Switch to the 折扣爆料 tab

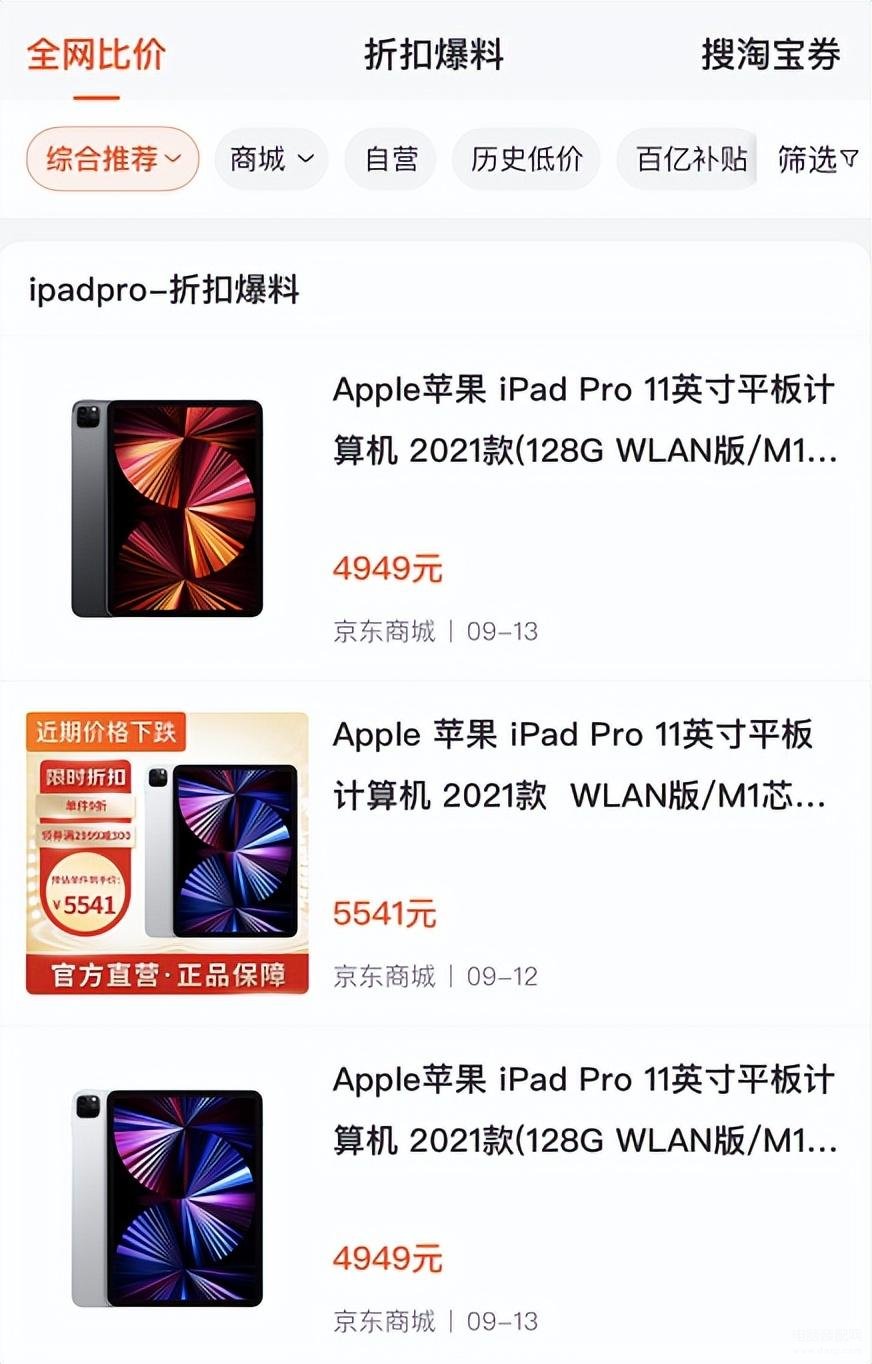(433, 55)
